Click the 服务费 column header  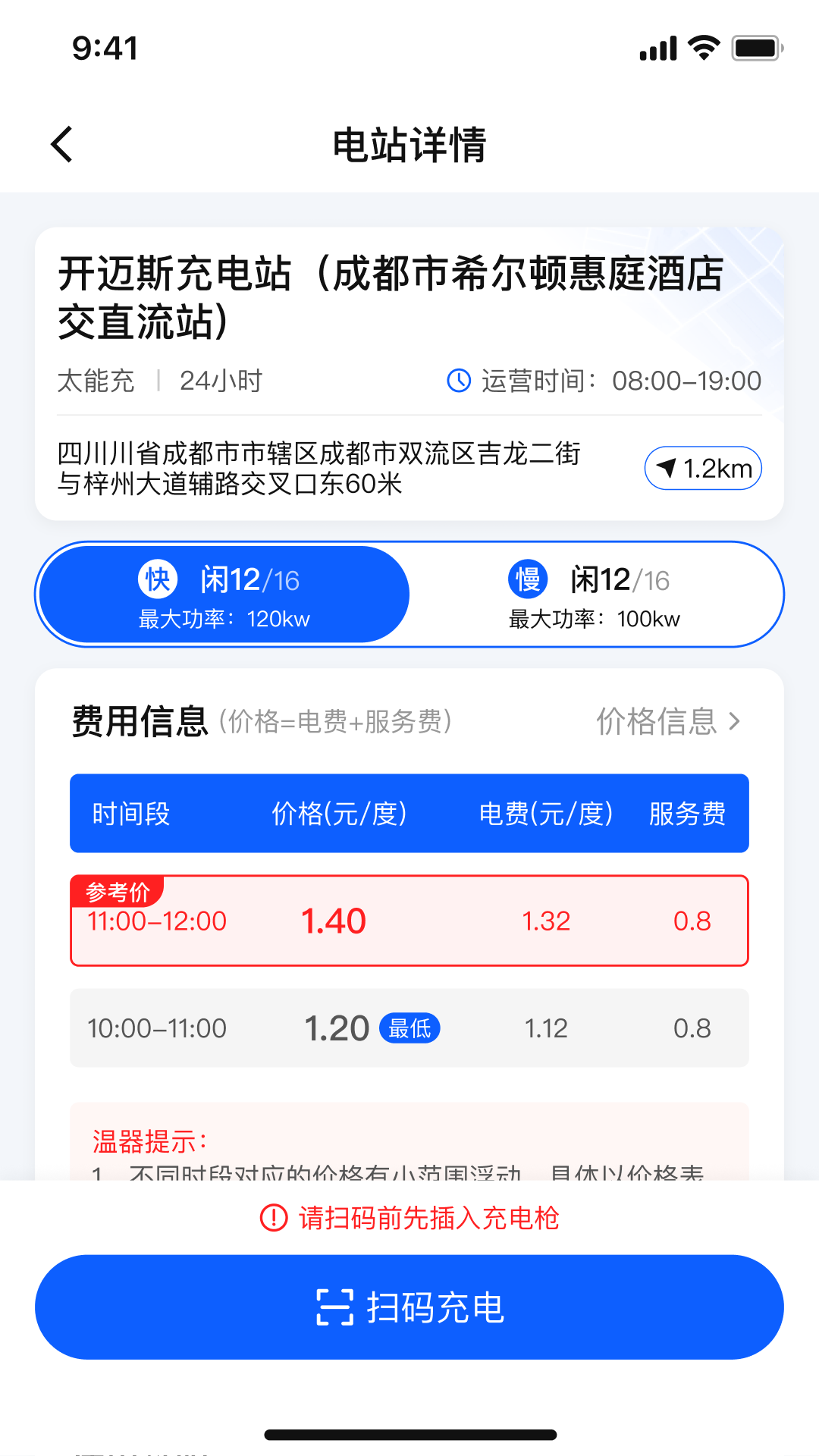[686, 814]
